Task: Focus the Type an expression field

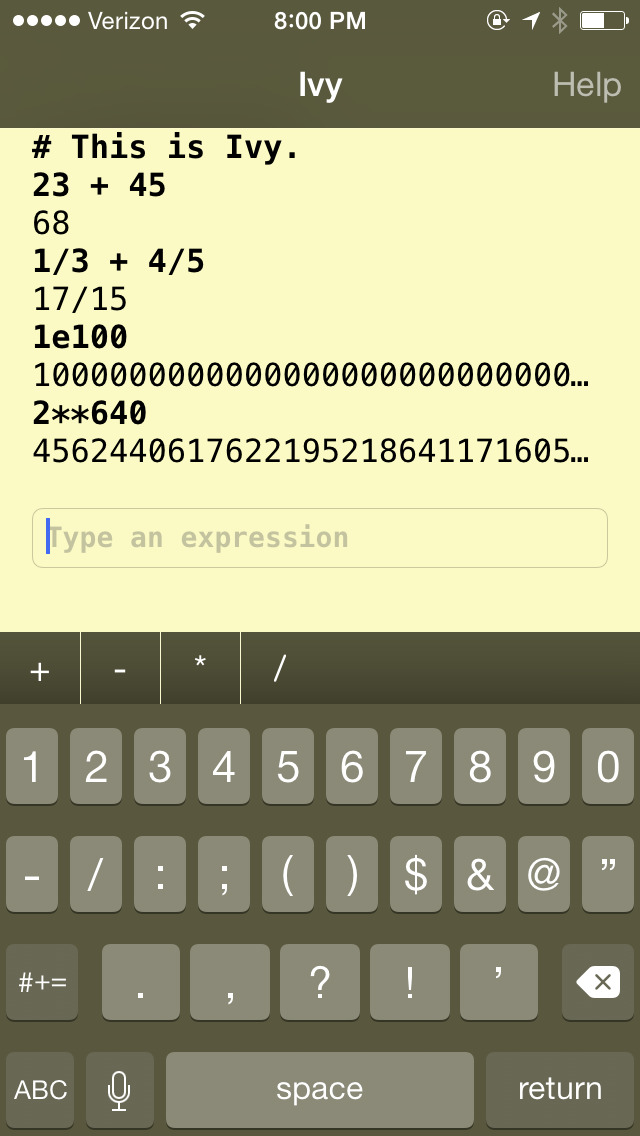Action: pos(320,538)
